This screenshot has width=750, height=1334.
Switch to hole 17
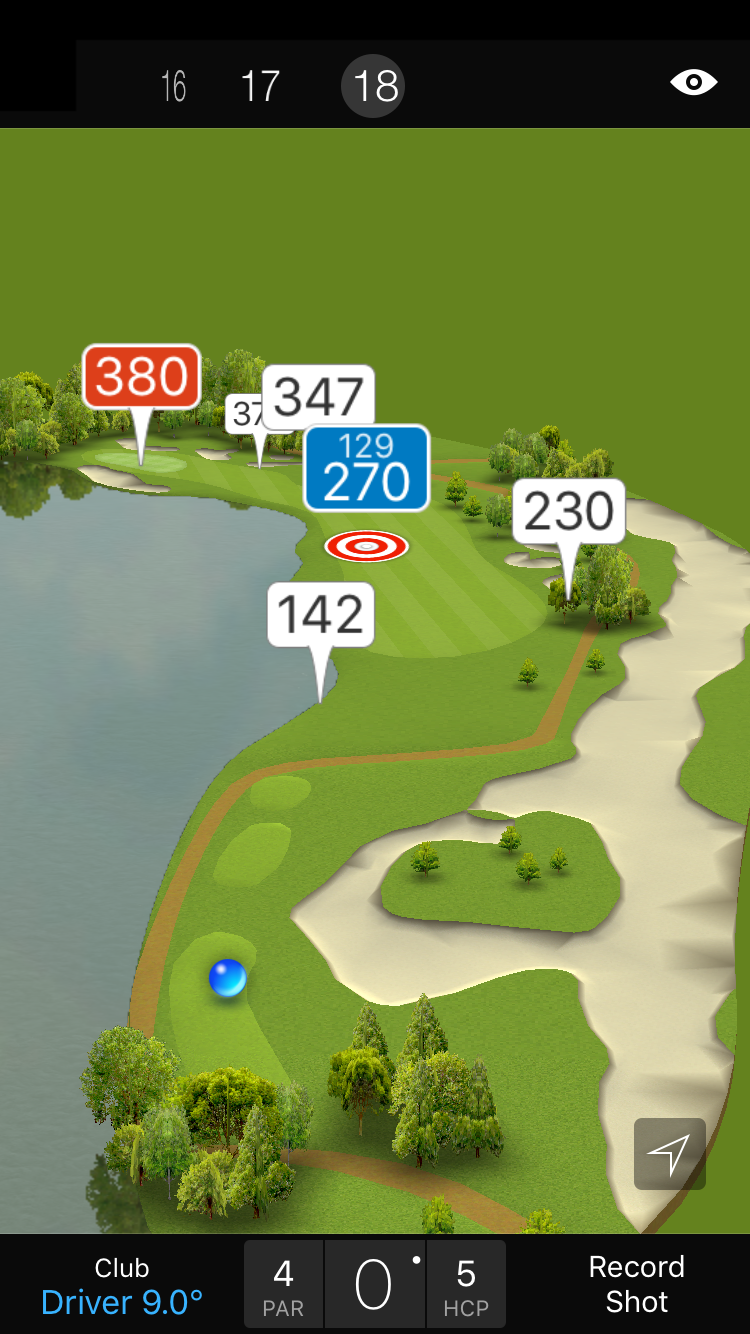[259, 87]
